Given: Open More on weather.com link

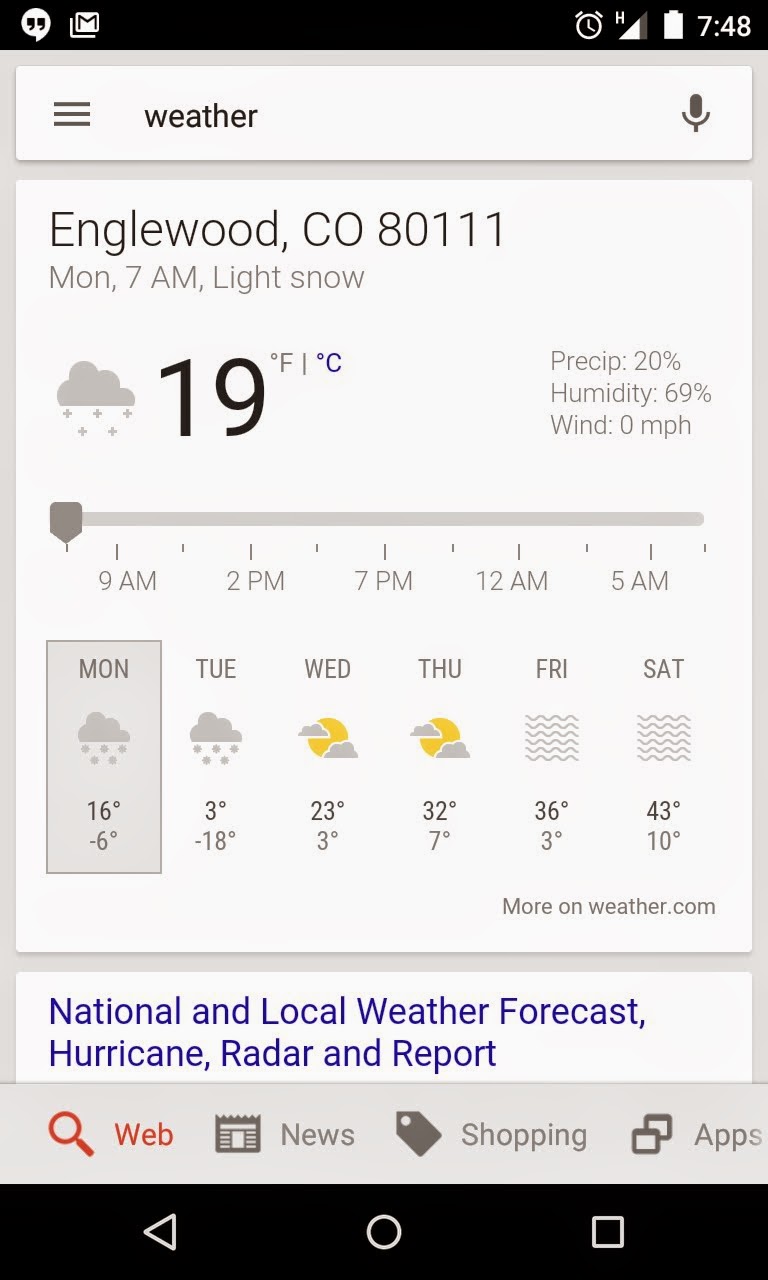Looking at the screenshot, I should click(x=608, y=907).
